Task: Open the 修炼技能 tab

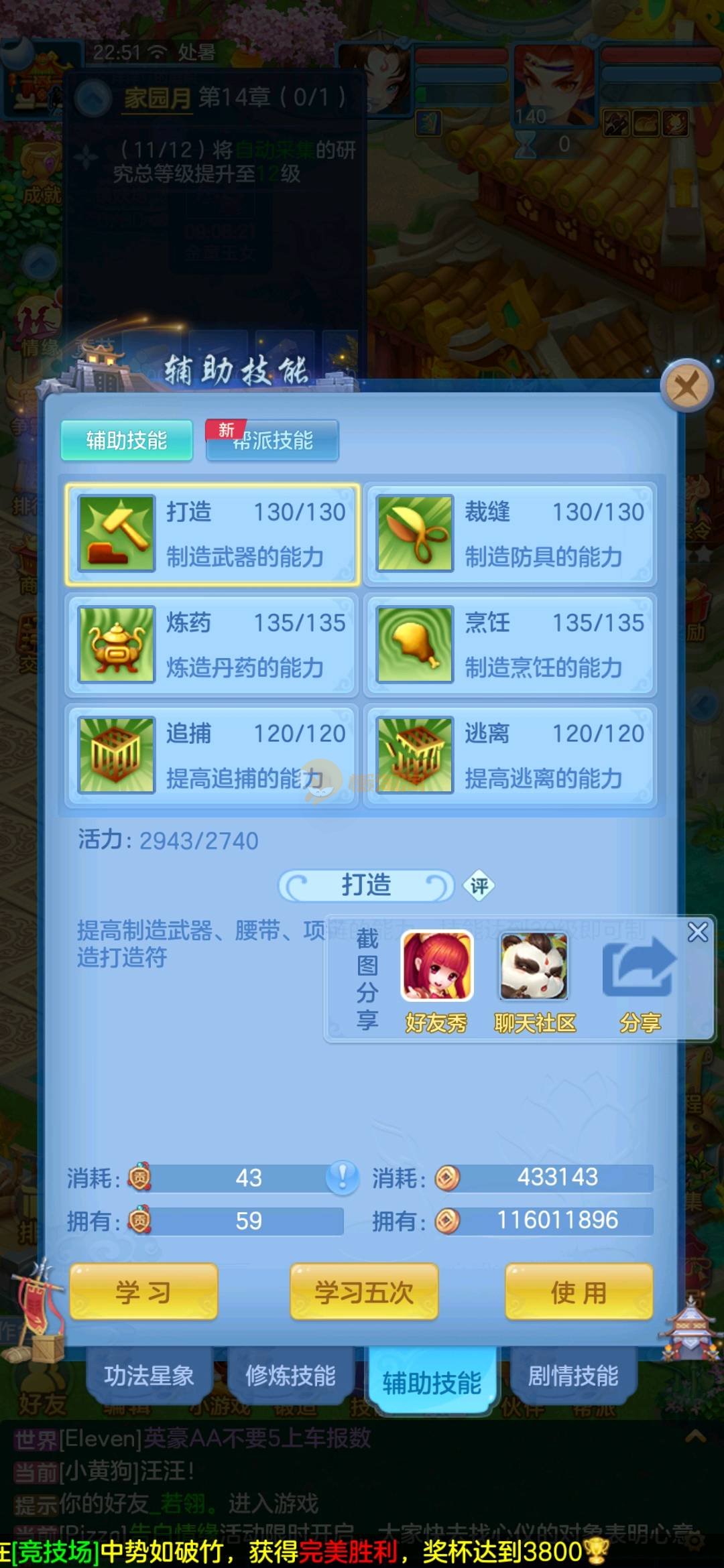Action: (290, 1377)
